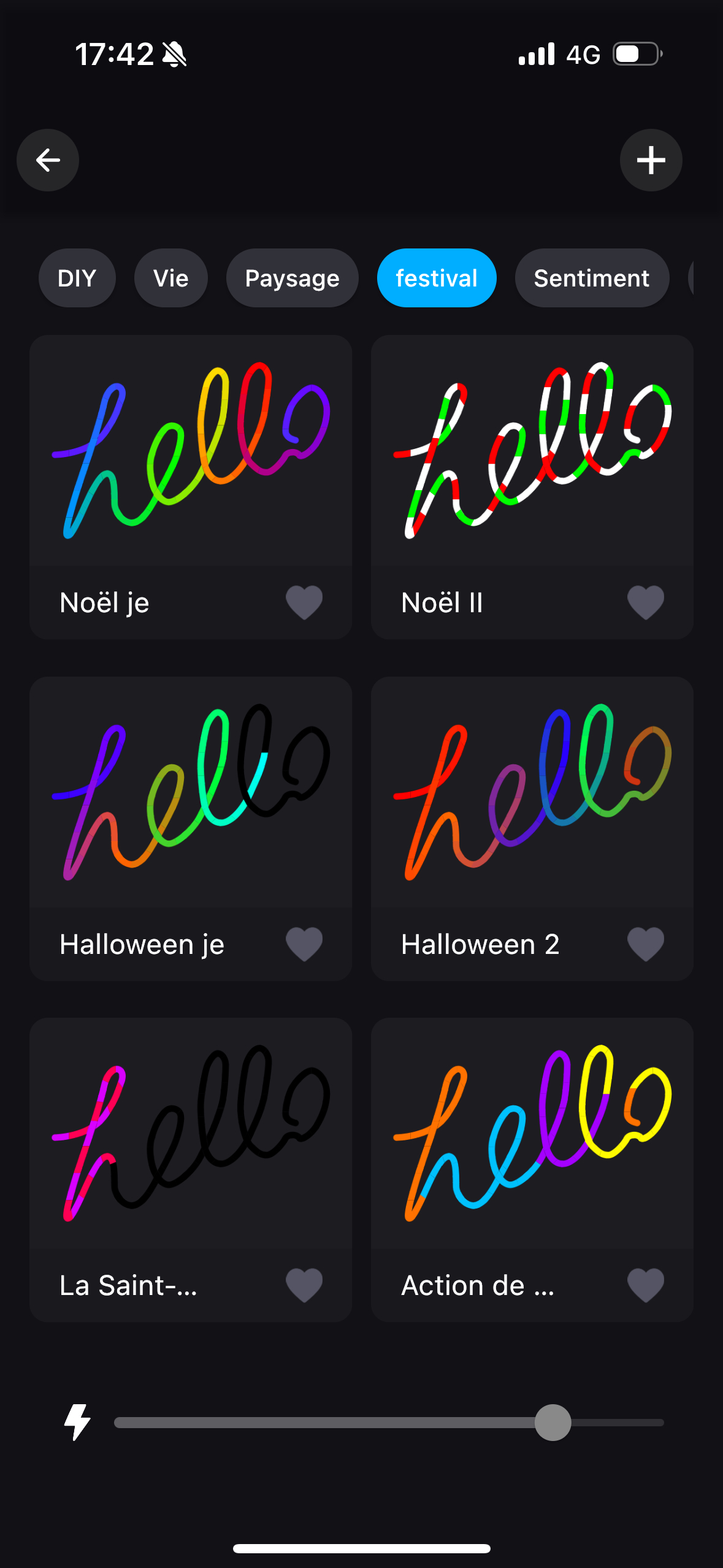
Task: Favorite the Halloween je effect
Action: coord(304,944)
